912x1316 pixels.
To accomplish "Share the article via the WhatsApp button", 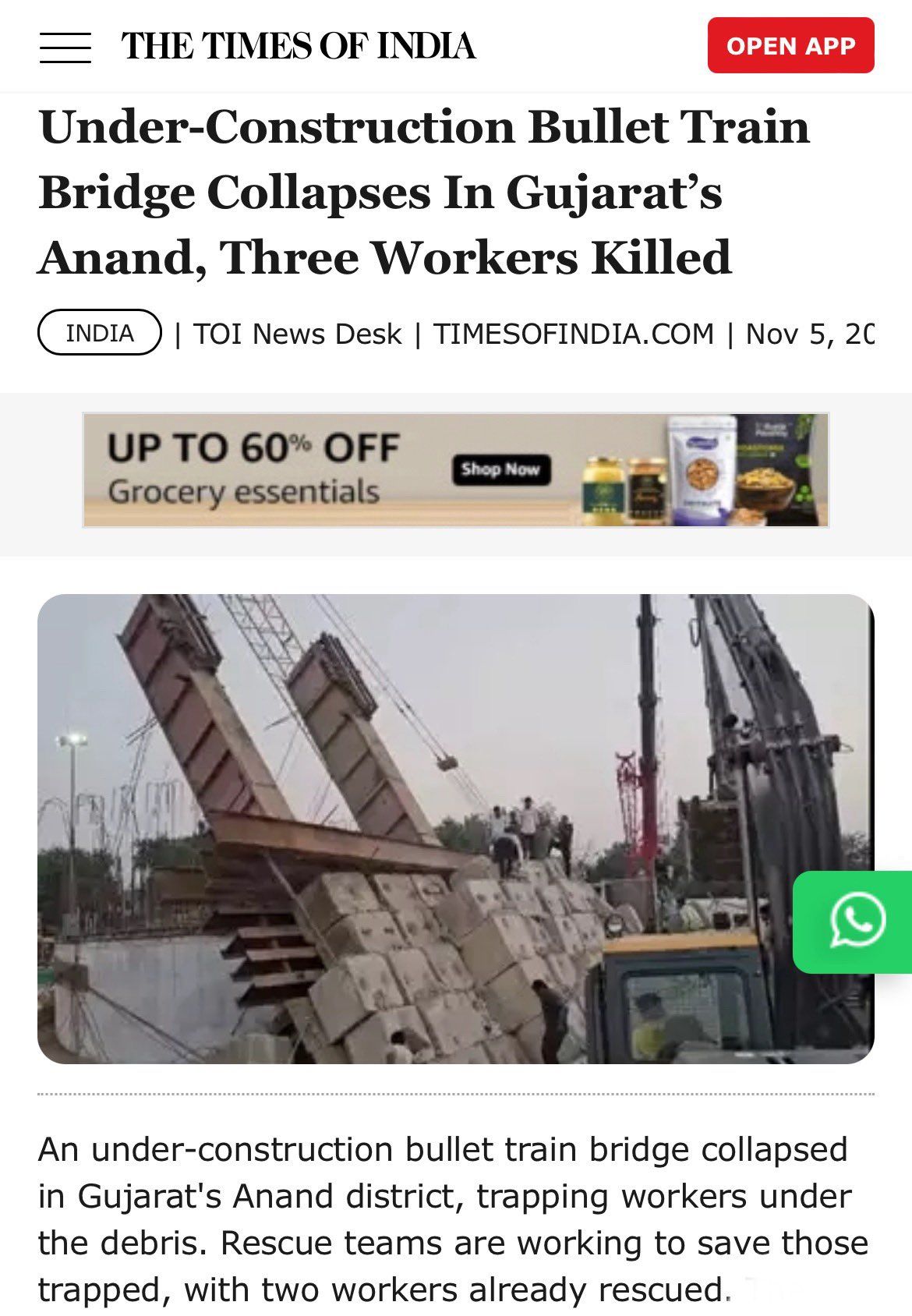I will pos(856,922).
